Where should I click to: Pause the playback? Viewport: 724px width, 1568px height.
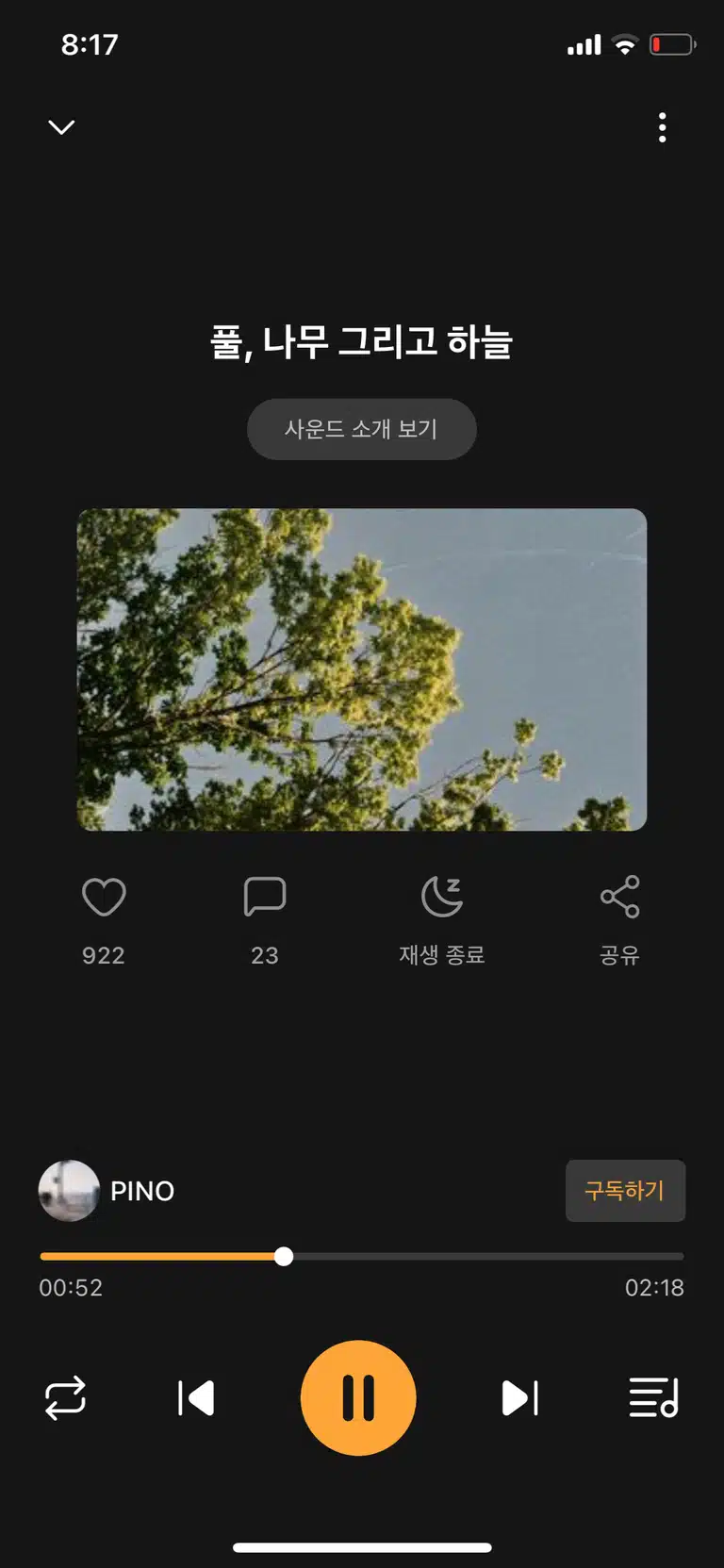point(358,1398)
